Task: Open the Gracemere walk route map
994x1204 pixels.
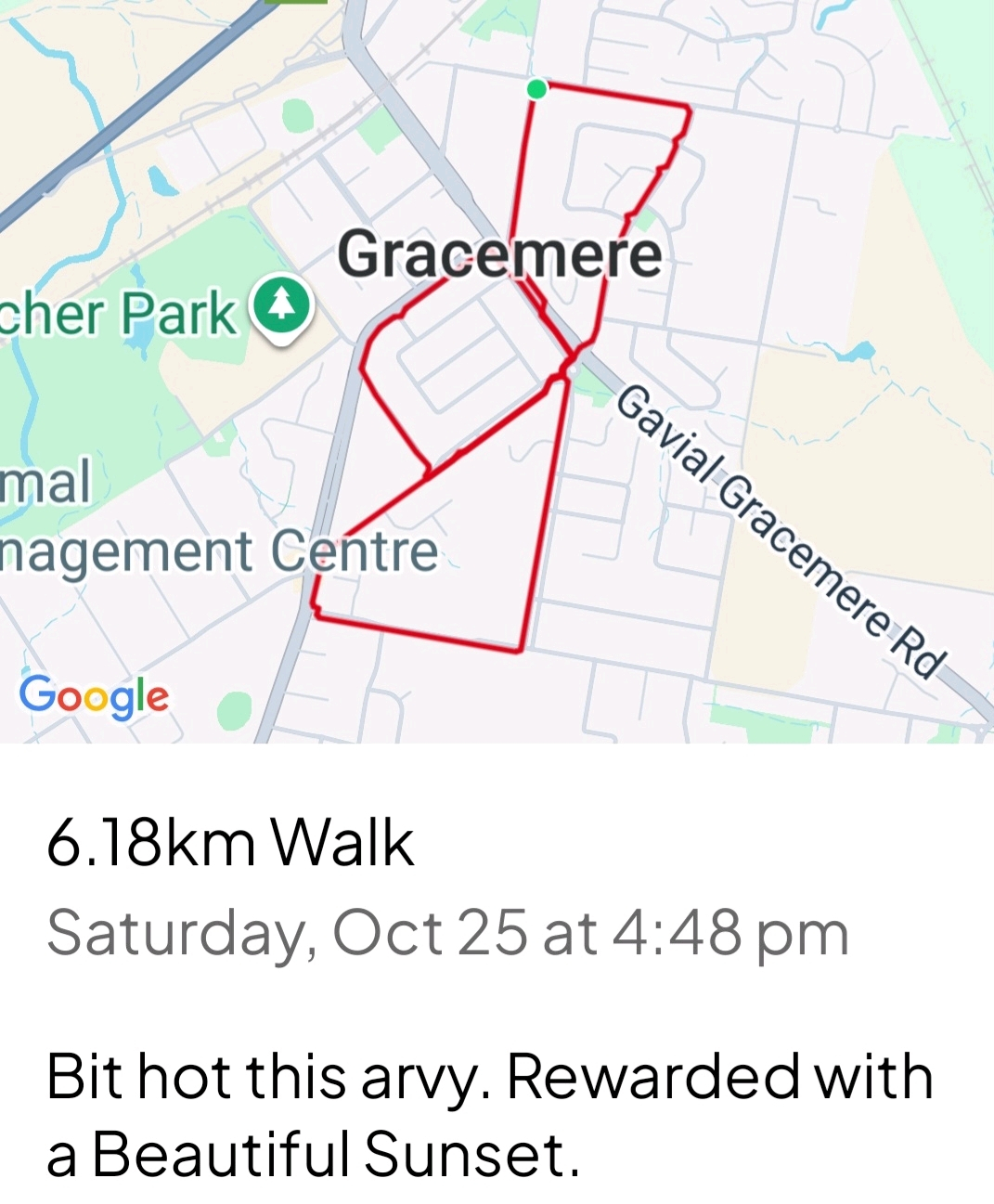Action: point(497,371)
